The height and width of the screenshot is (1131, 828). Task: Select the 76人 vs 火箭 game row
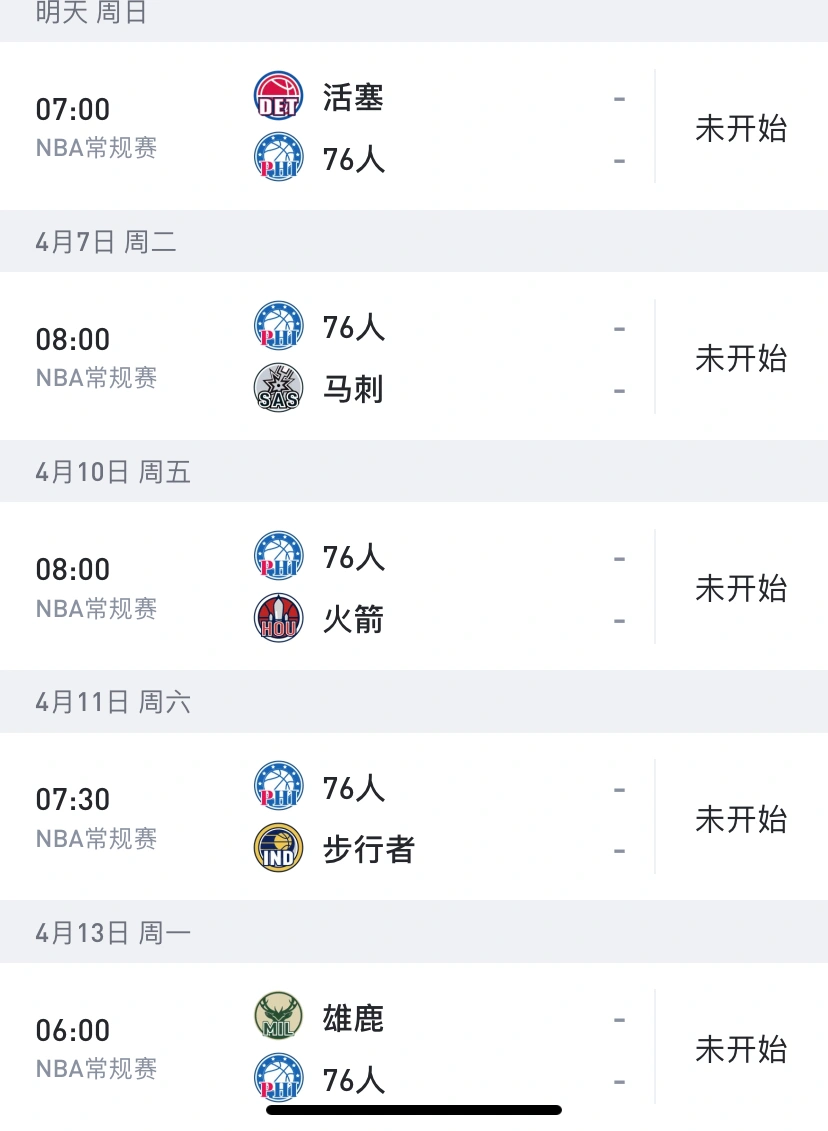(414, 587)
